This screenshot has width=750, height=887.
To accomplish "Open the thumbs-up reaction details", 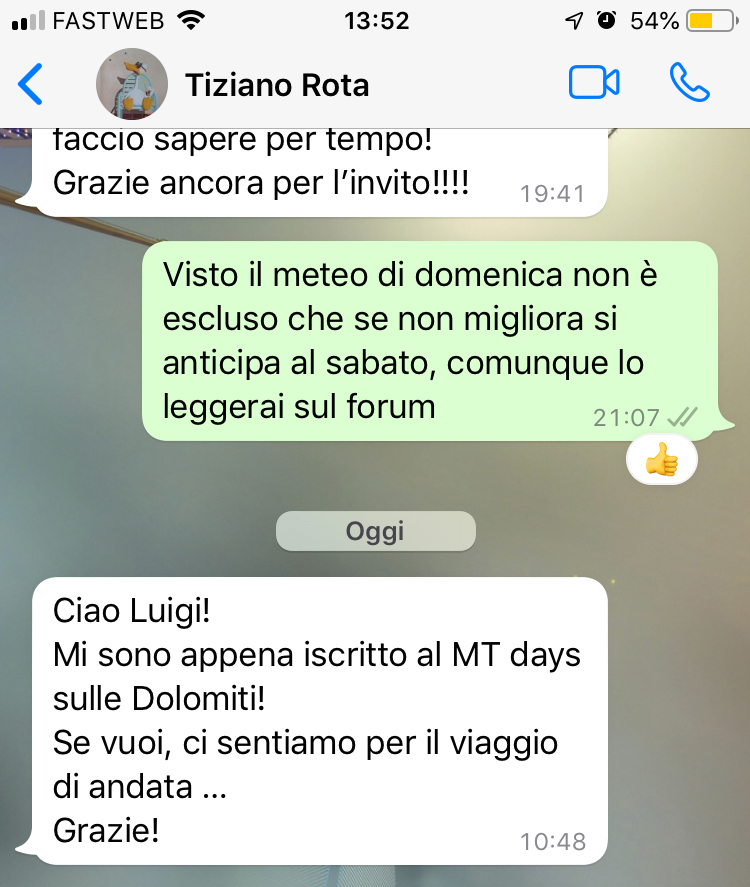I will click(661, 461).
